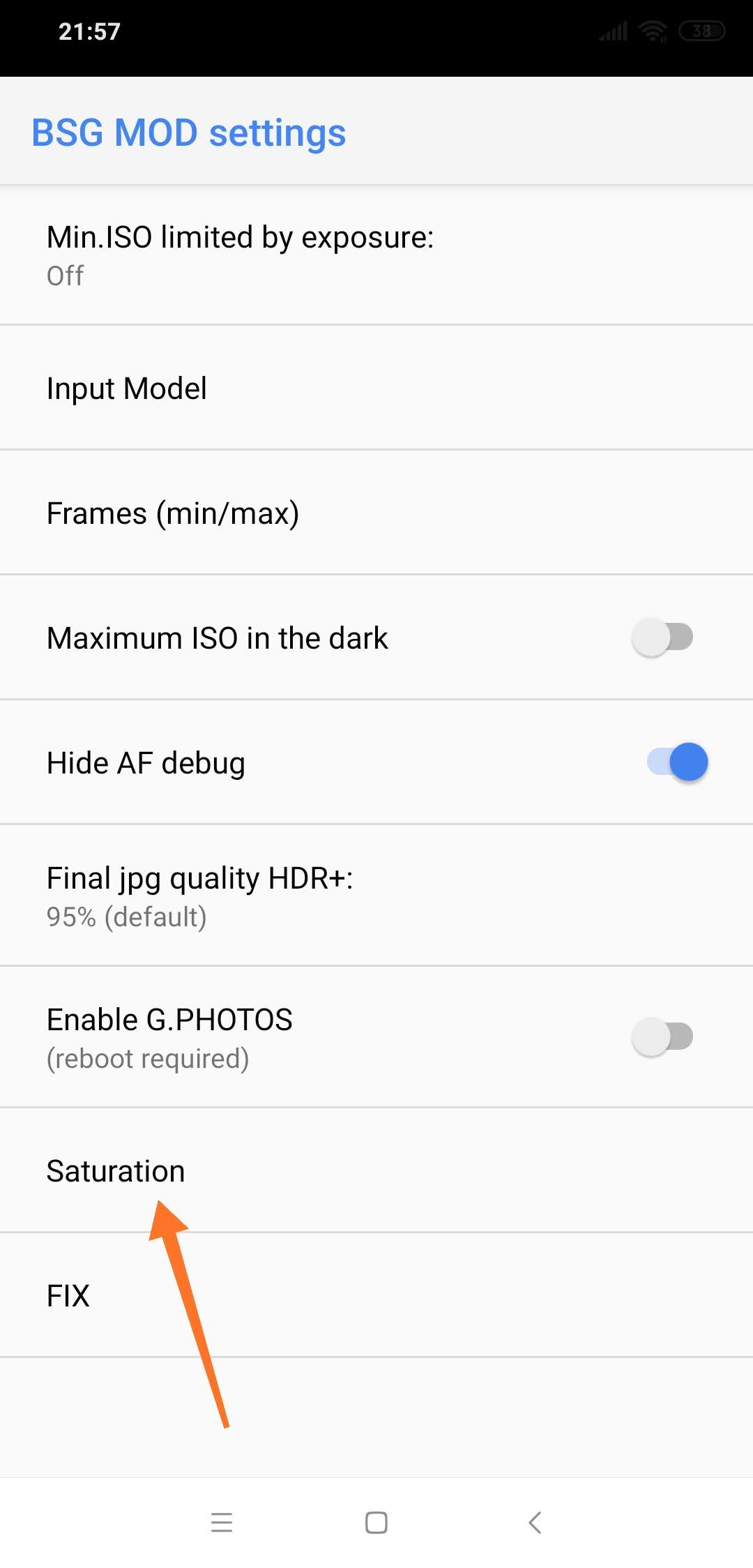Image resolution: width=753 pixels, height=1568 pixels.
Task: Go to the home screen
Action: (x=376, y=1523)
